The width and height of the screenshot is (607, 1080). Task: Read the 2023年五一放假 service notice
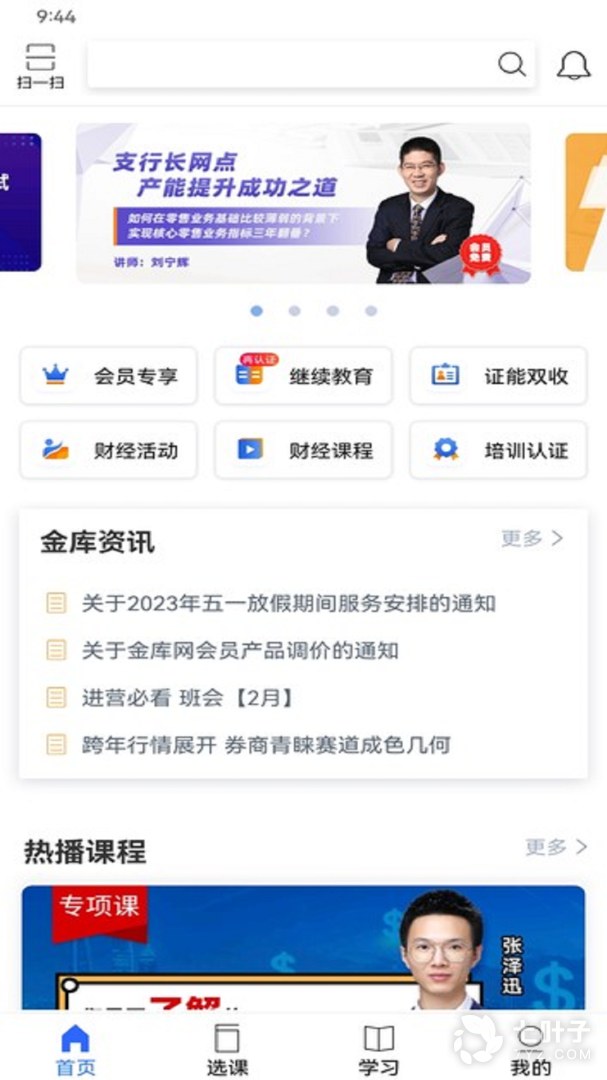(x=288, y=604)
